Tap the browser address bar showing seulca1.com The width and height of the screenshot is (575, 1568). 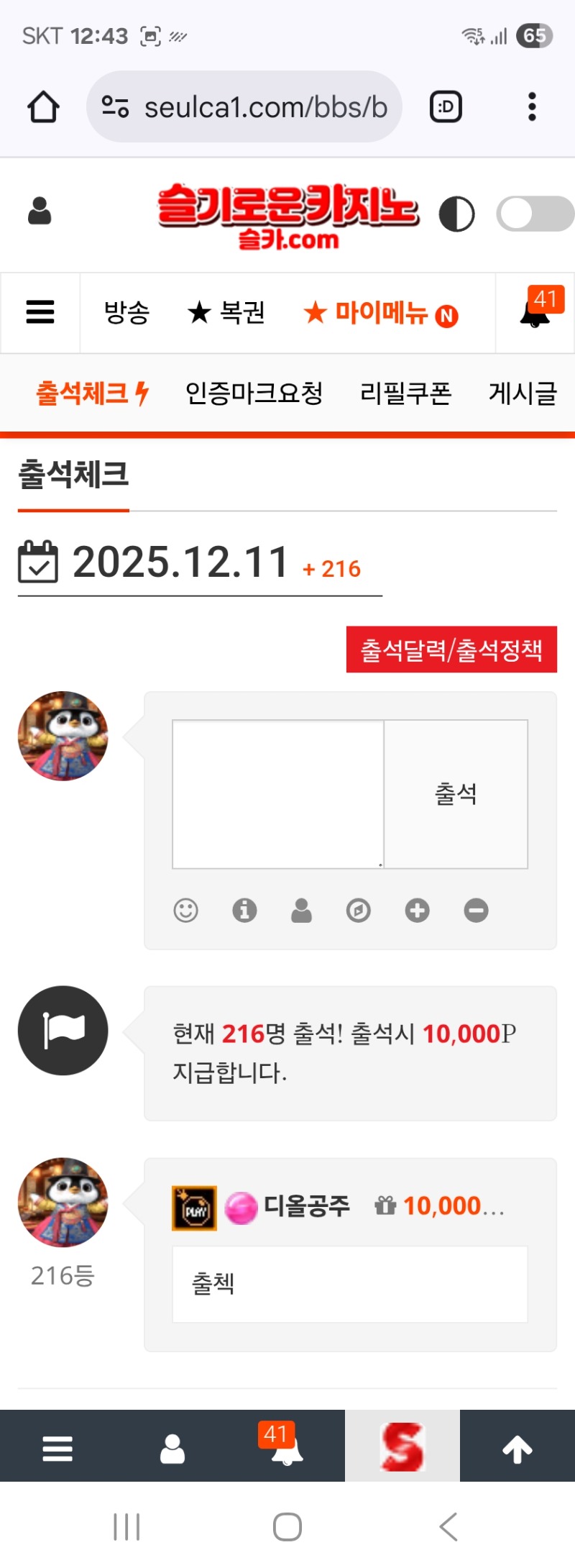266,106
